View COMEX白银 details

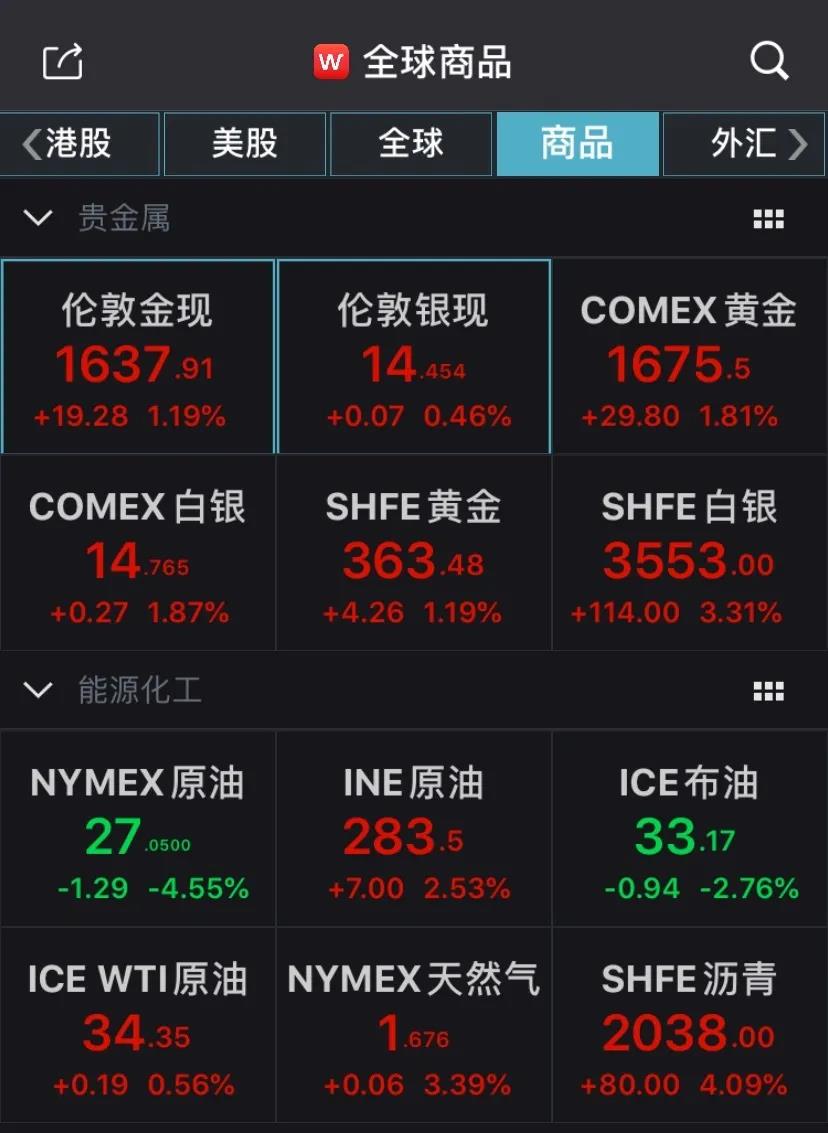[x=138, y=553]
